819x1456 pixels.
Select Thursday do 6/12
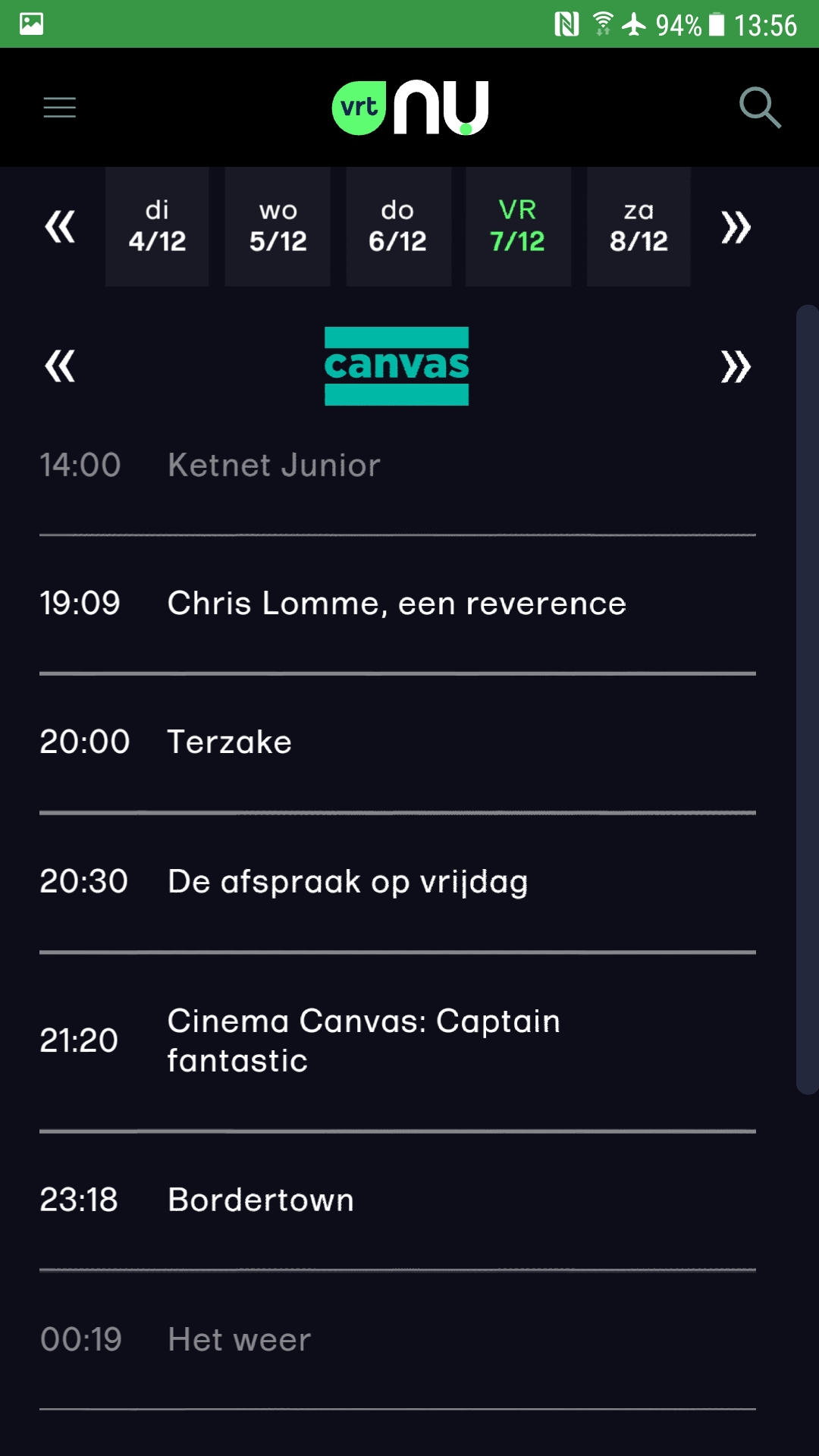coord(398,227)
